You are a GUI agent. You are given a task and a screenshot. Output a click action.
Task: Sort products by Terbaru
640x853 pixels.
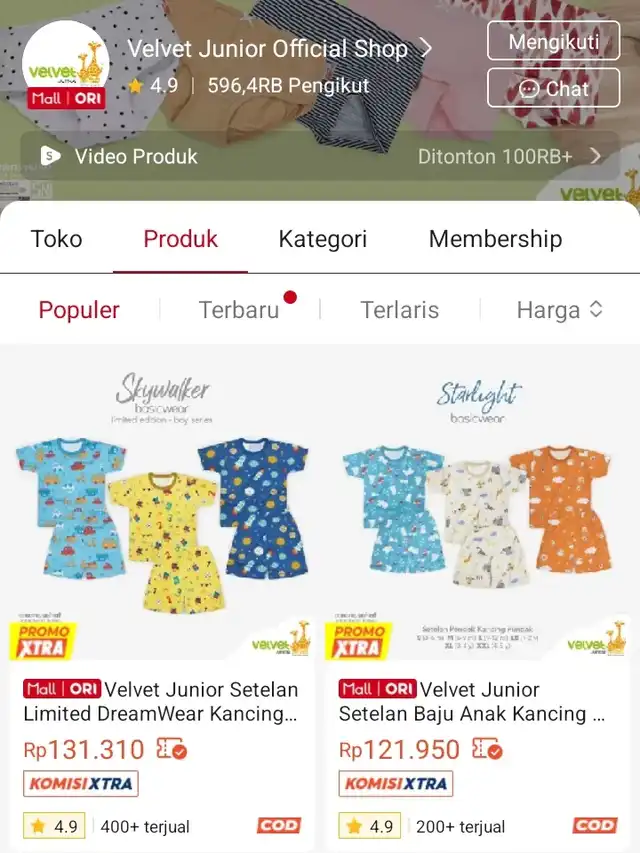(239, 310)
